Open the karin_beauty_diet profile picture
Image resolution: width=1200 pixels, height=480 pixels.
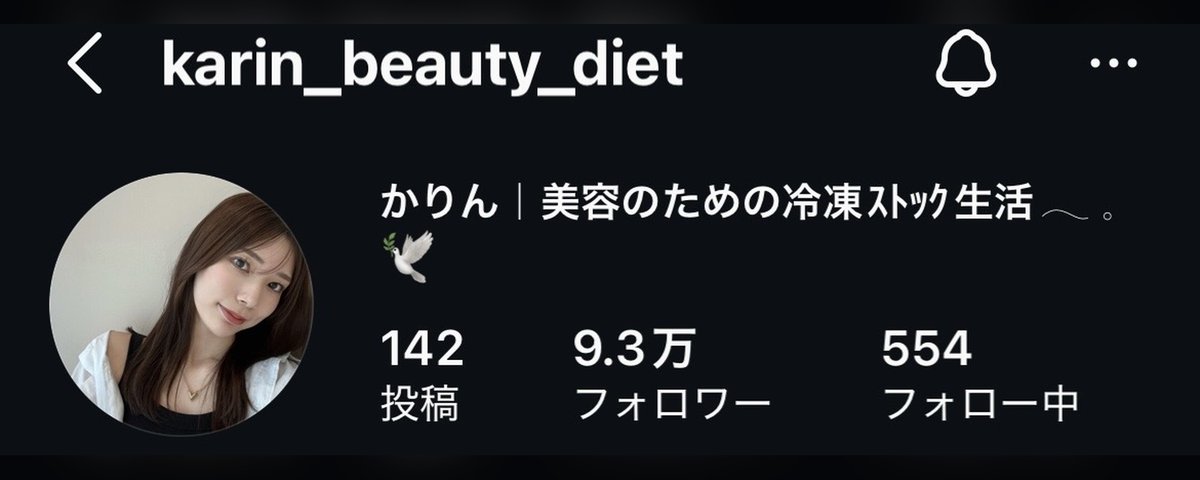[181, 303]
